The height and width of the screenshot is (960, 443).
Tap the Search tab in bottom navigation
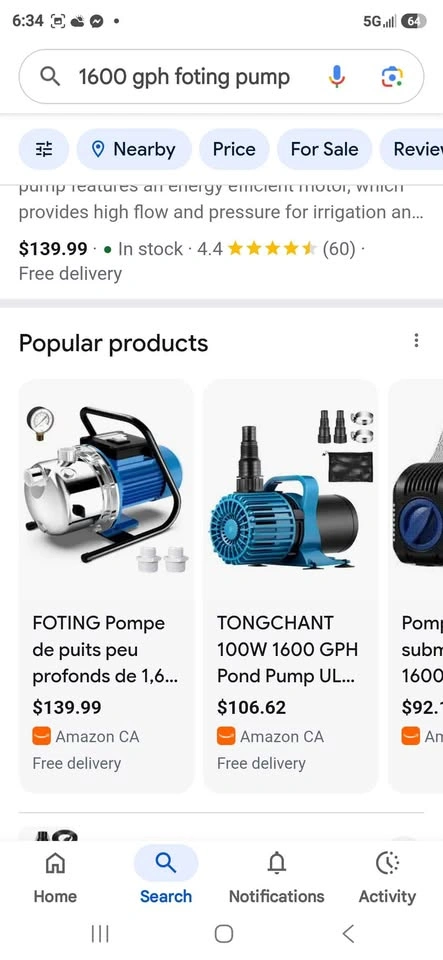pos(166,877)
